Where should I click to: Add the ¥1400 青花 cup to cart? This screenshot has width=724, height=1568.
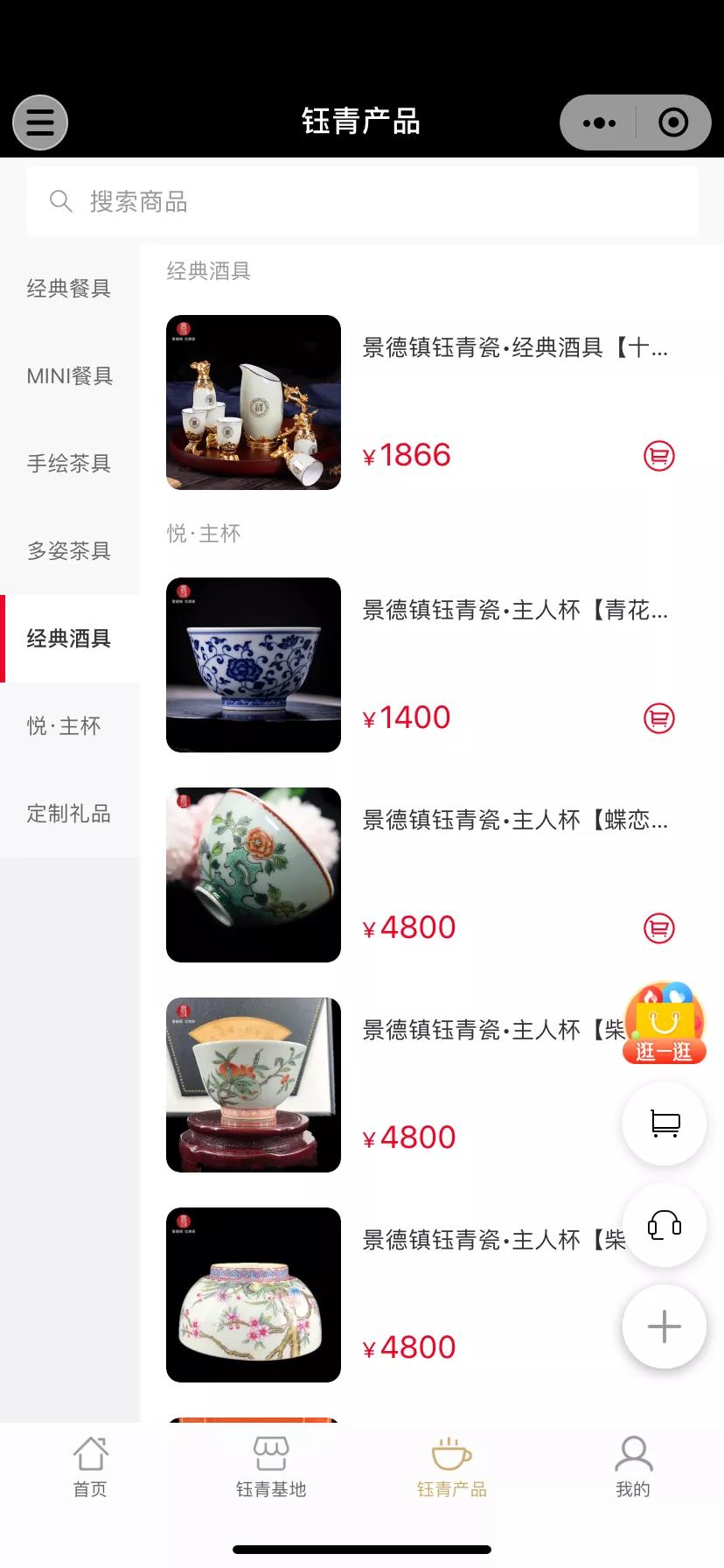point(659,718)
